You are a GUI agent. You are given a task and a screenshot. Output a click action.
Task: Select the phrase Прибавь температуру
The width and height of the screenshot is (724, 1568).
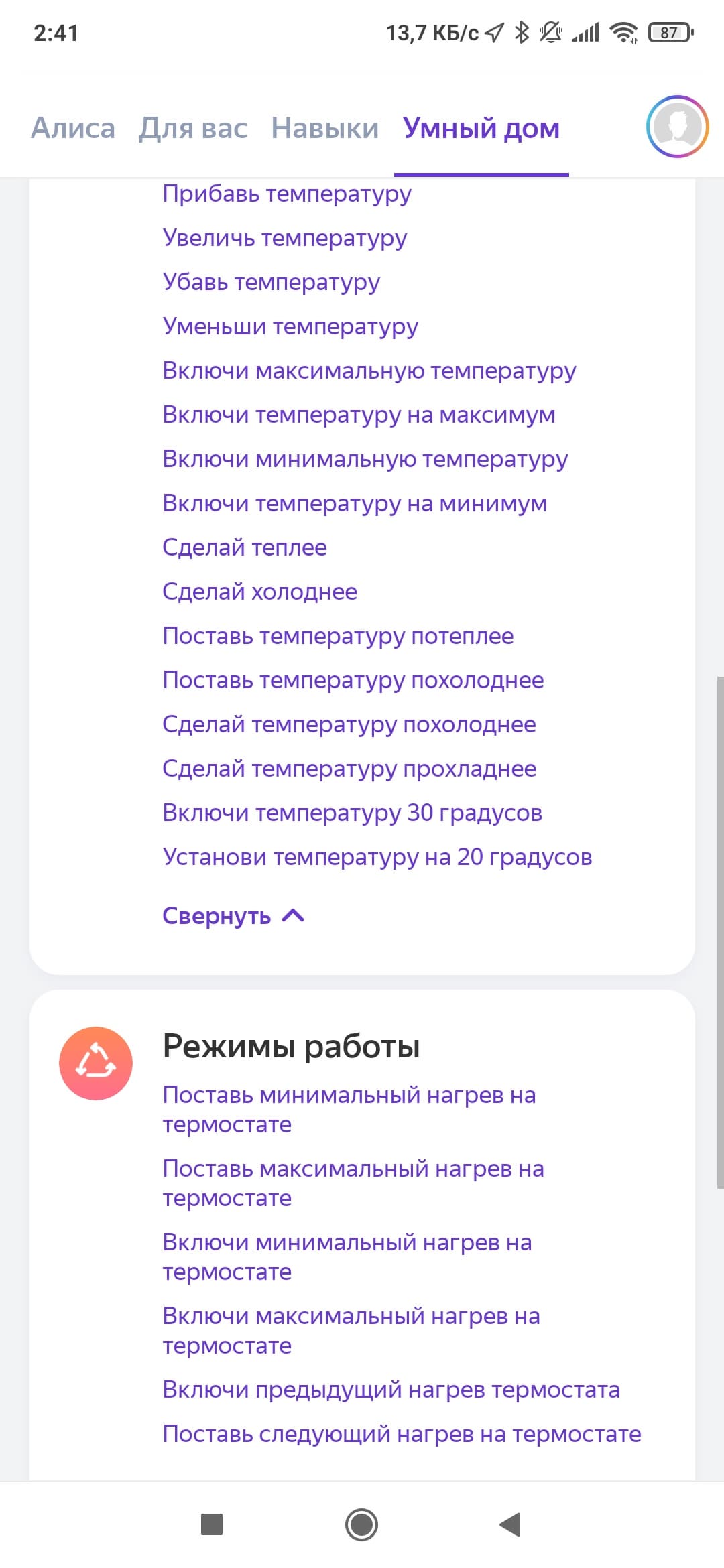pos(287,194)
